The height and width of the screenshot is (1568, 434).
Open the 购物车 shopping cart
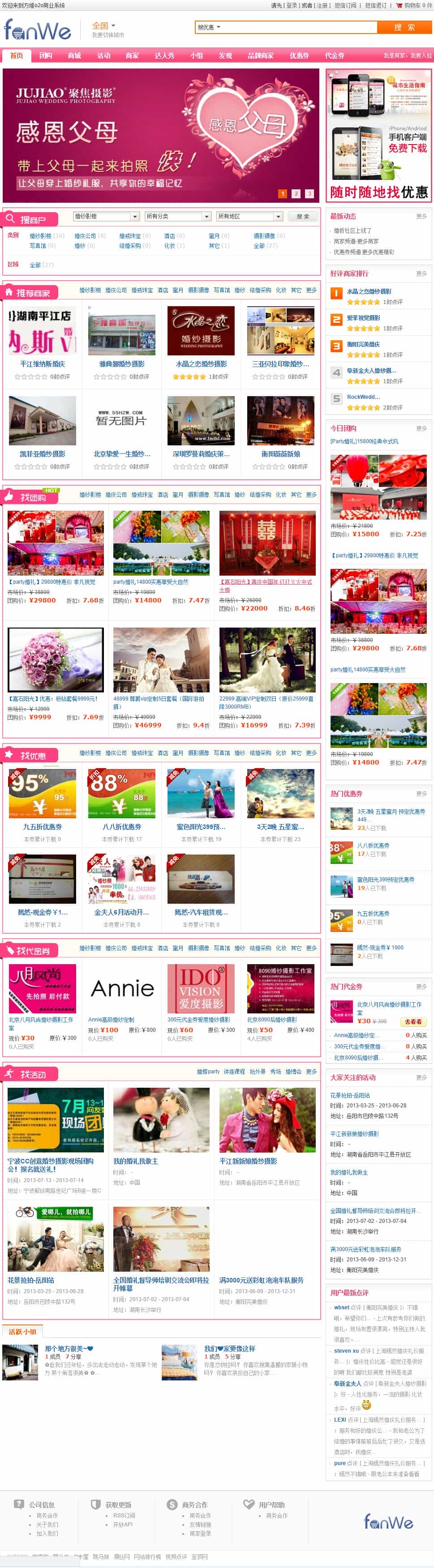pos(414,5)
